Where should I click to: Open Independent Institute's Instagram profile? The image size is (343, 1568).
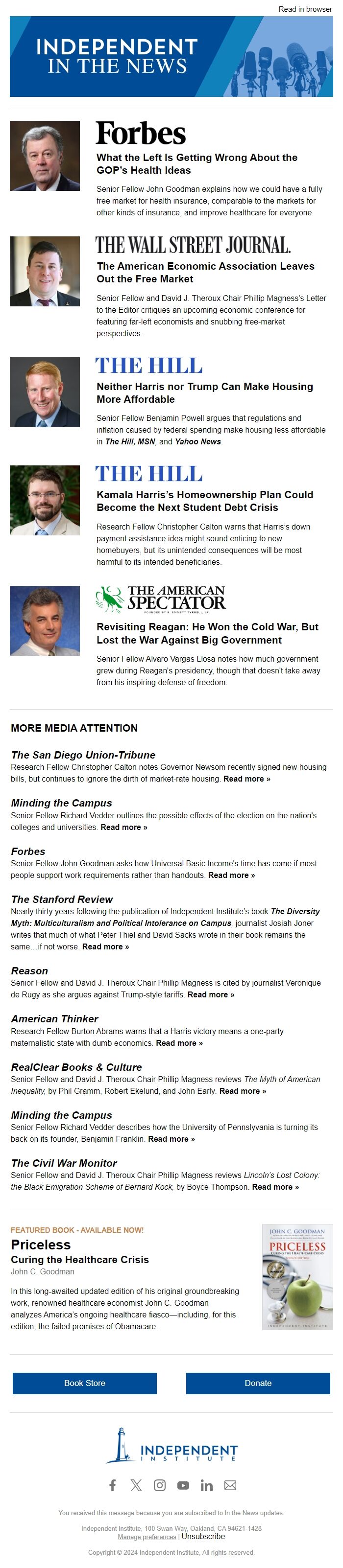pyautogui.click(x=160, y=1485)
